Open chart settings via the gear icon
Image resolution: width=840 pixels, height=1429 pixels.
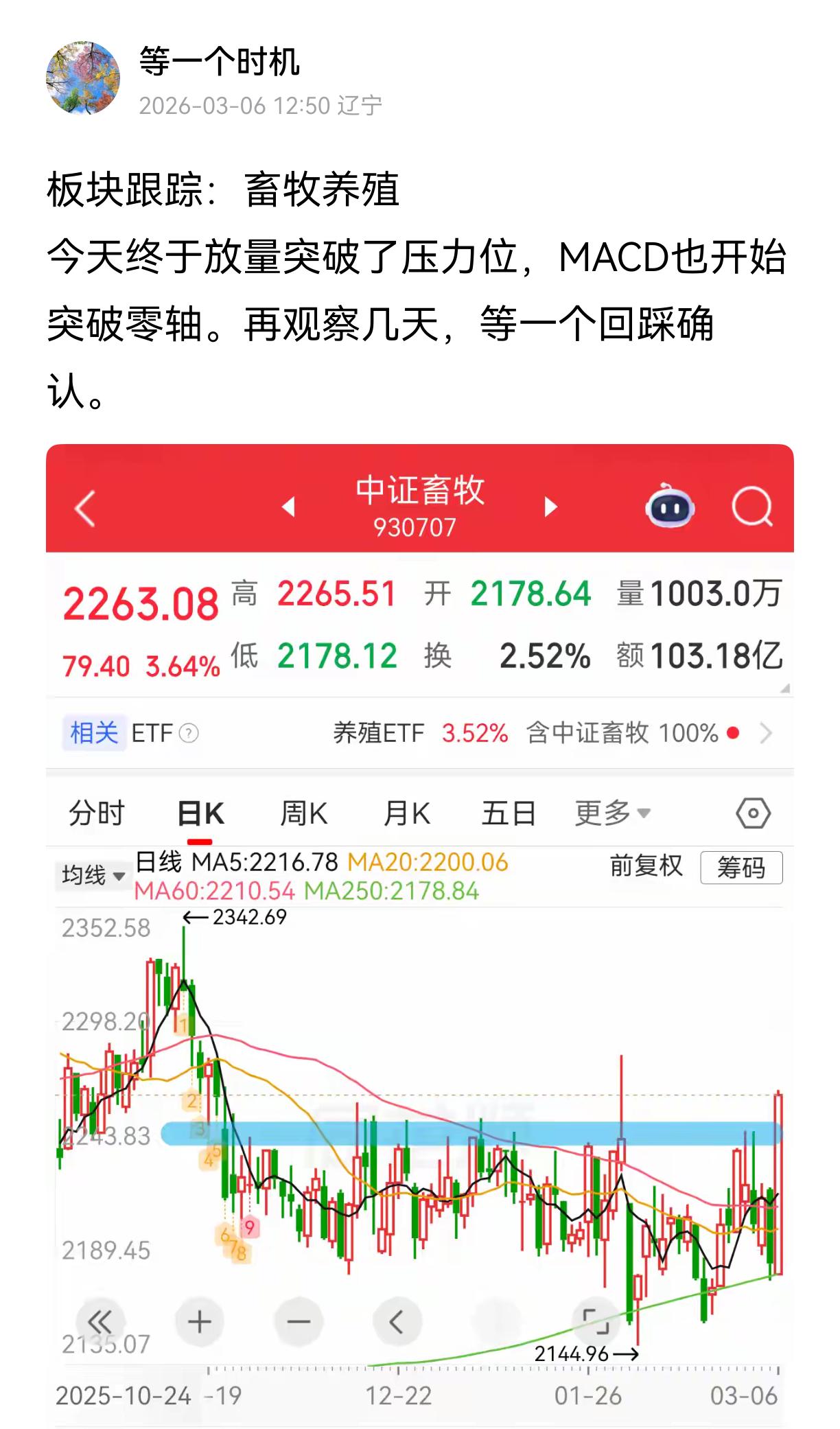point(751,813)
